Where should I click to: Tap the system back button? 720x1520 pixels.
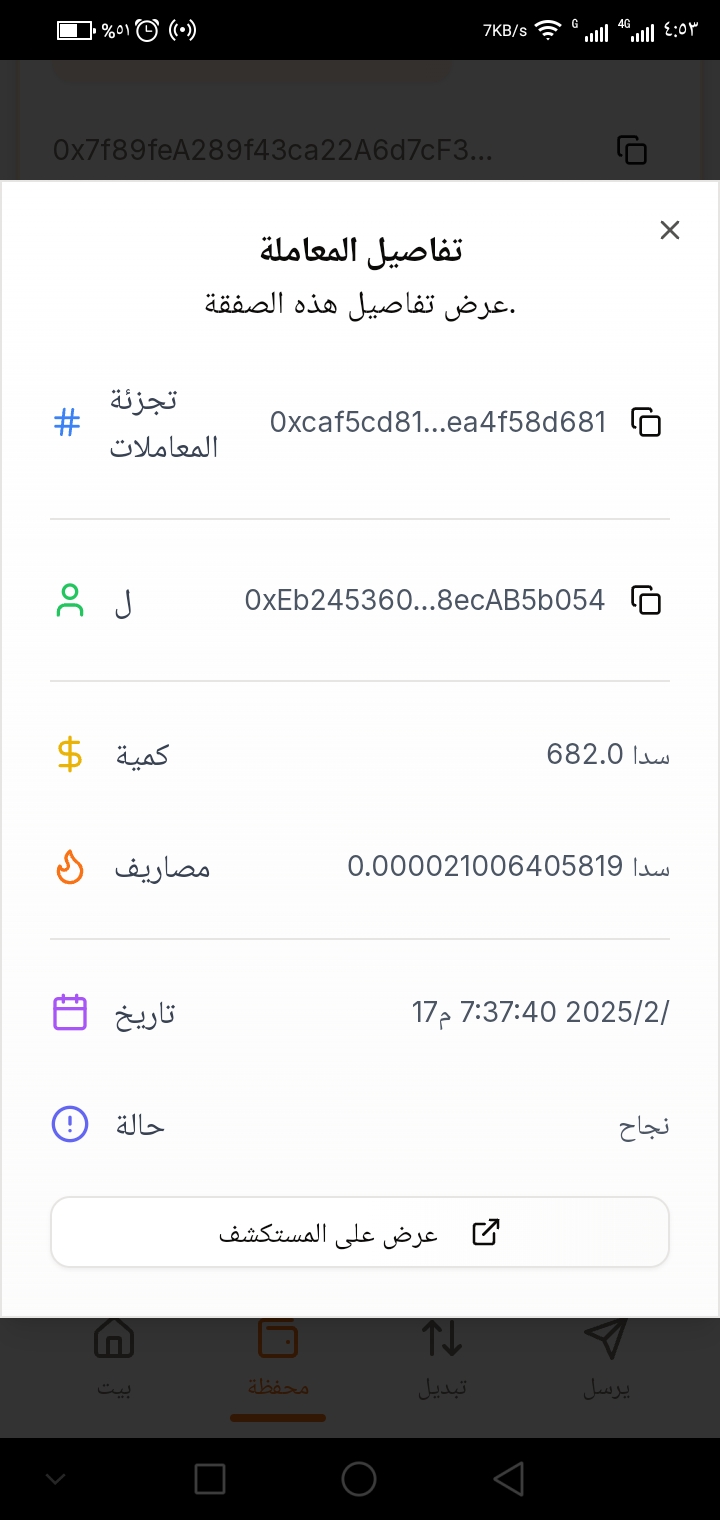coord(509,1478)
